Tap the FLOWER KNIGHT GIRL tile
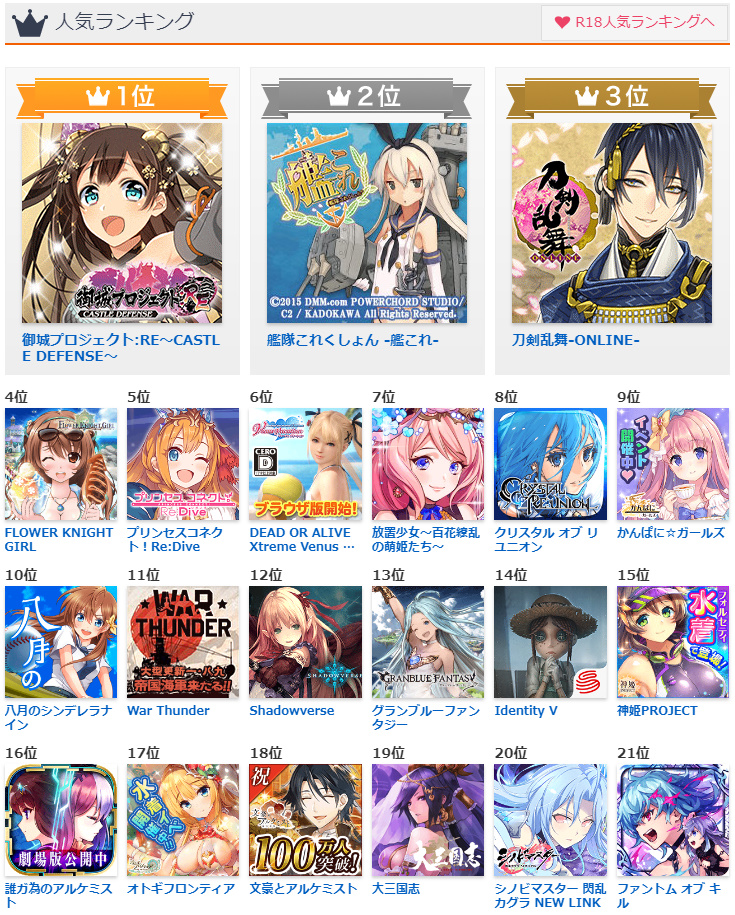The image size is (735, 915). [x=61, y=464]
